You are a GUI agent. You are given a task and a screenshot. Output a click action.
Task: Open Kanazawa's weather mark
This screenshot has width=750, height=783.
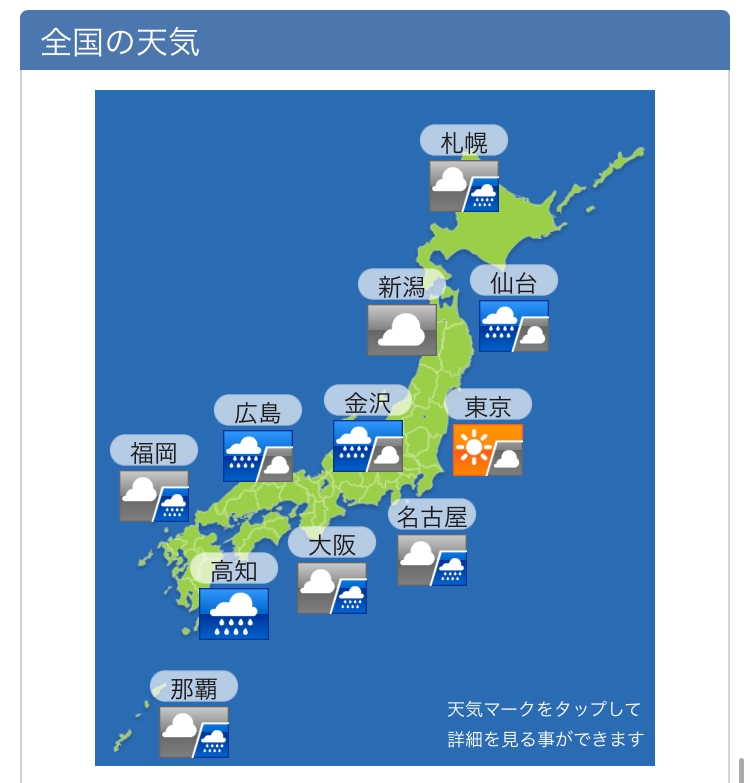coord(368,446)
